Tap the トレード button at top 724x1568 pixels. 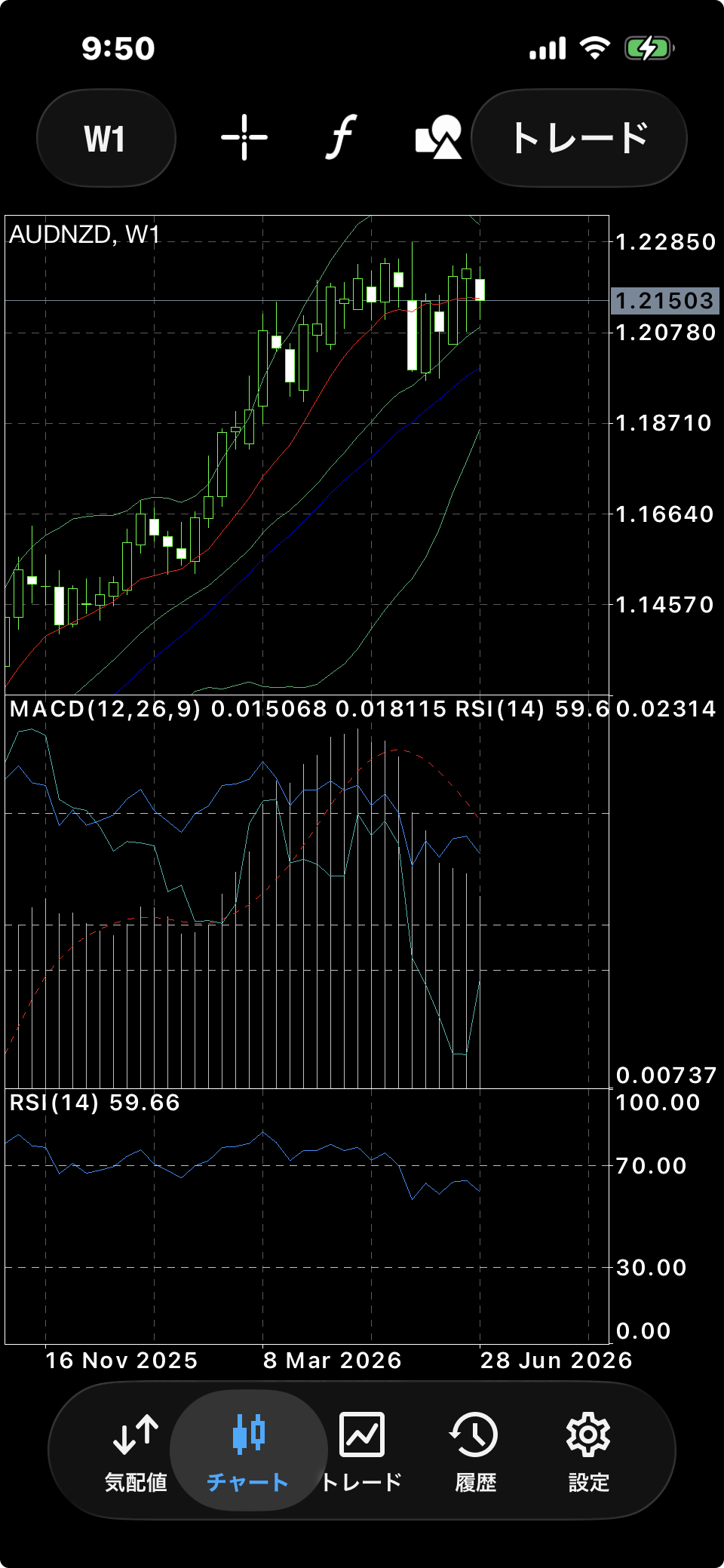(x=579, y=138)
